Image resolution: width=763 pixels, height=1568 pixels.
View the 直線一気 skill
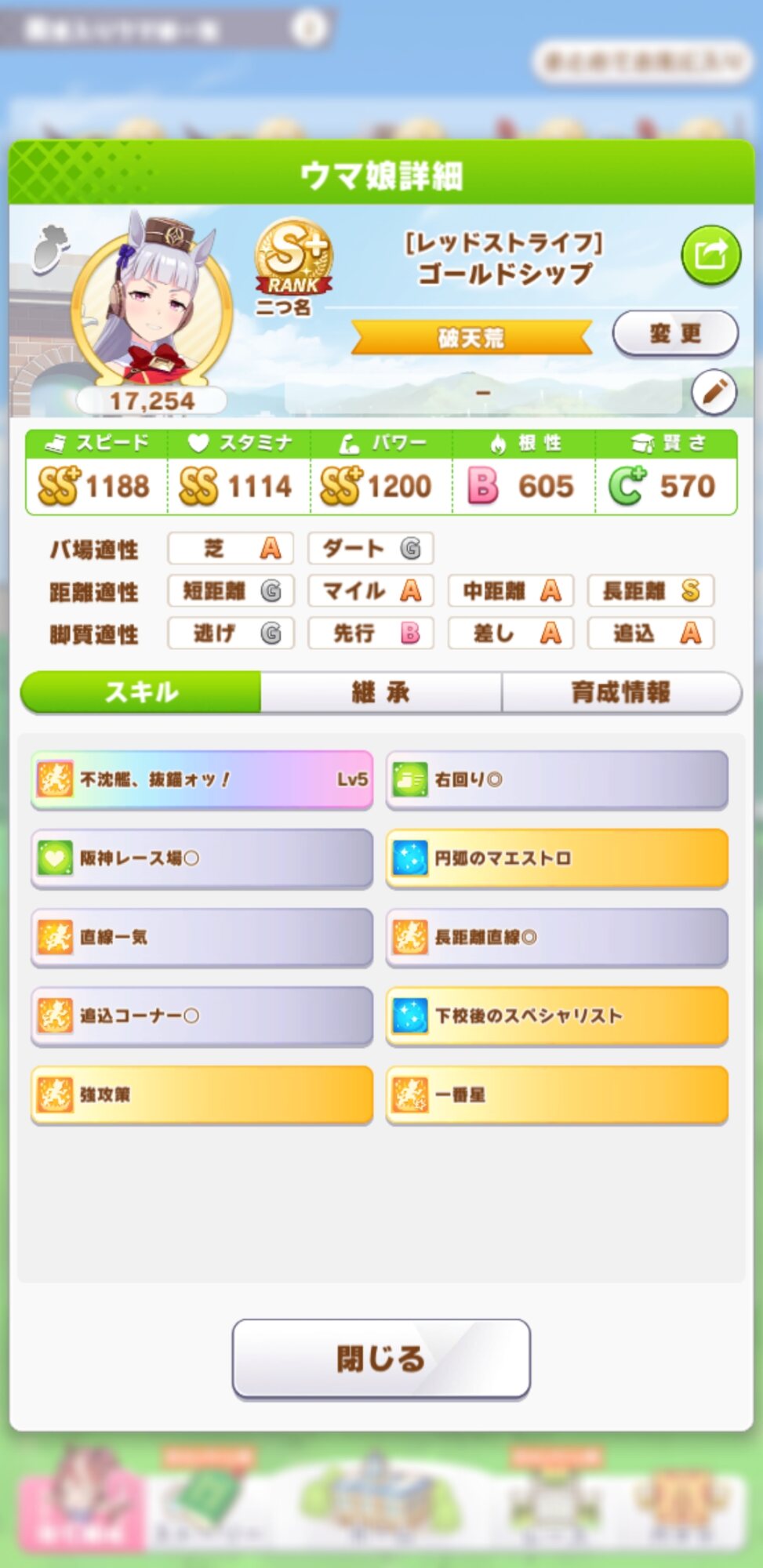(202, 937)
